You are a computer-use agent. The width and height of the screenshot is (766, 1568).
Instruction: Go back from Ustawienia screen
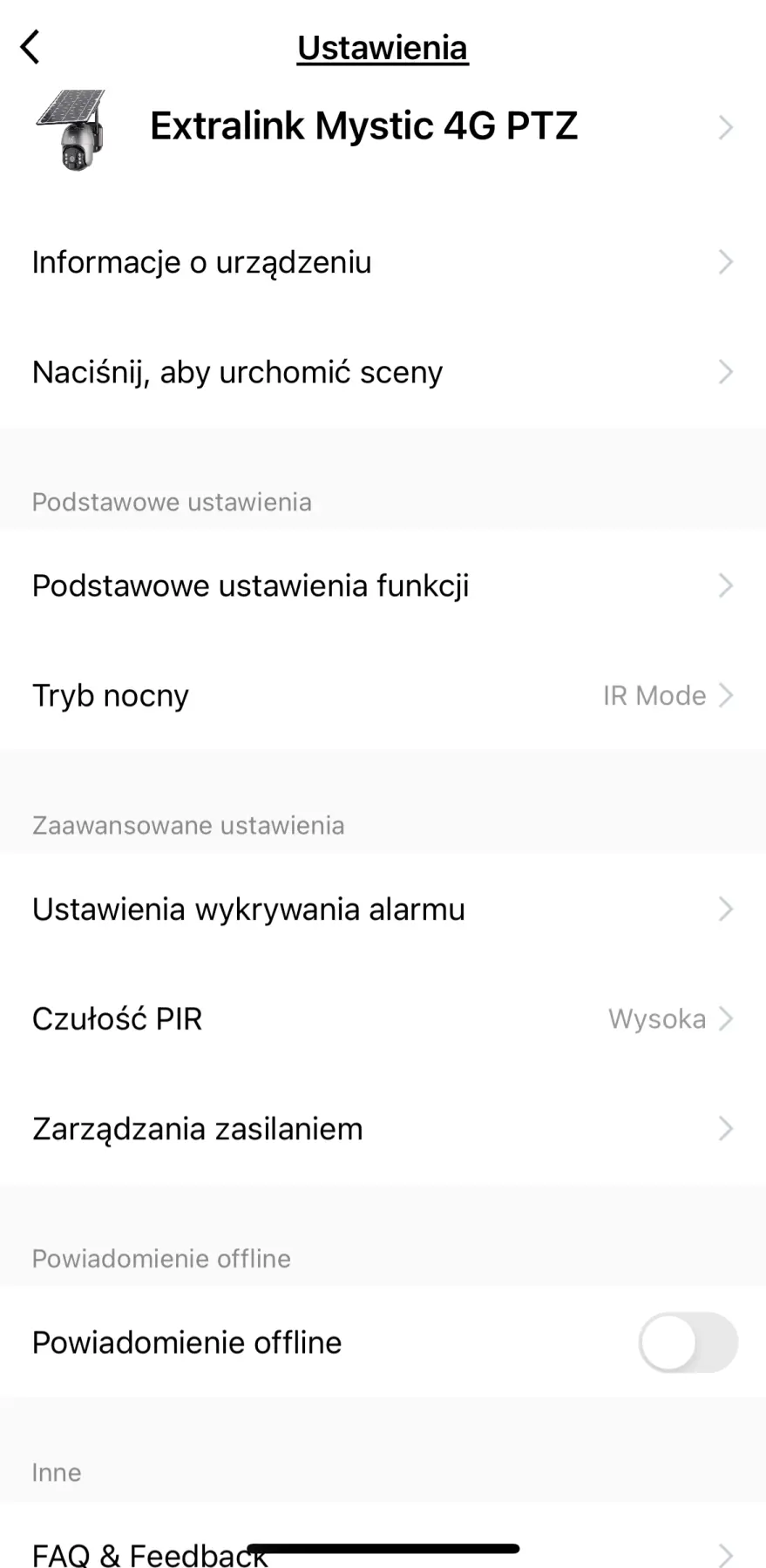(31, 47)
